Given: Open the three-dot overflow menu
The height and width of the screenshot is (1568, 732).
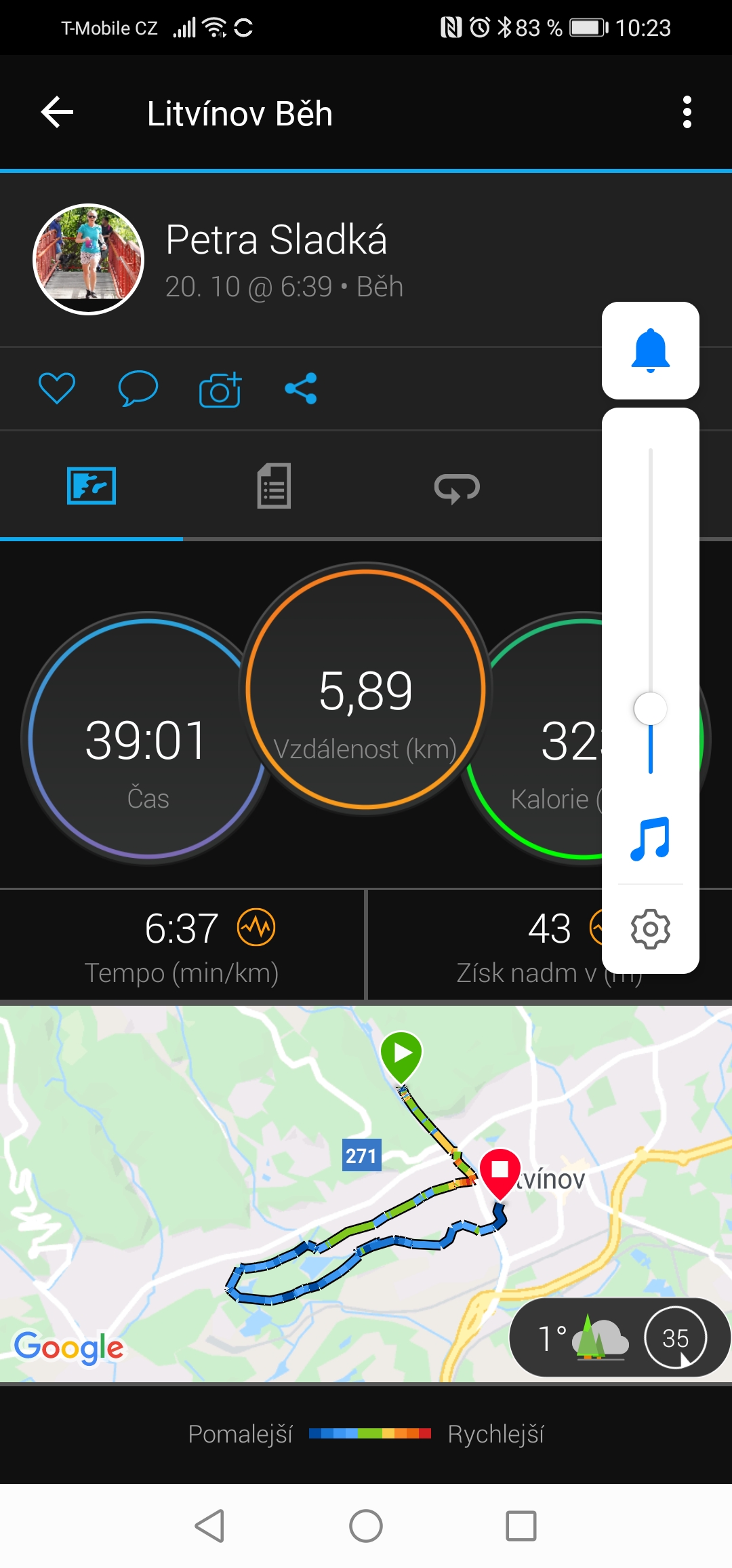Looking at the screenshot, I should [687, 113].
